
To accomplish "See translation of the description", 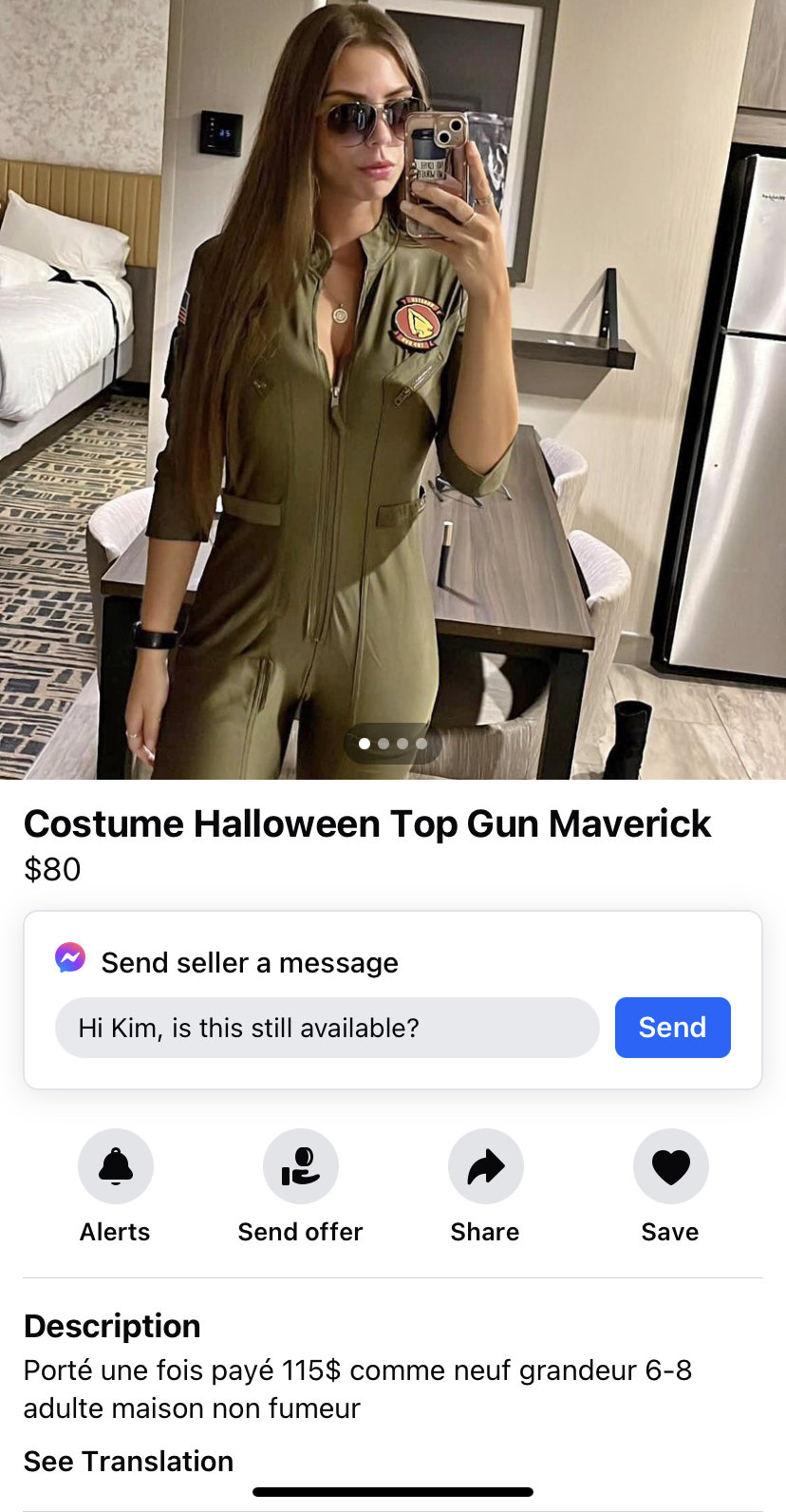I will tap(128, 1461).
